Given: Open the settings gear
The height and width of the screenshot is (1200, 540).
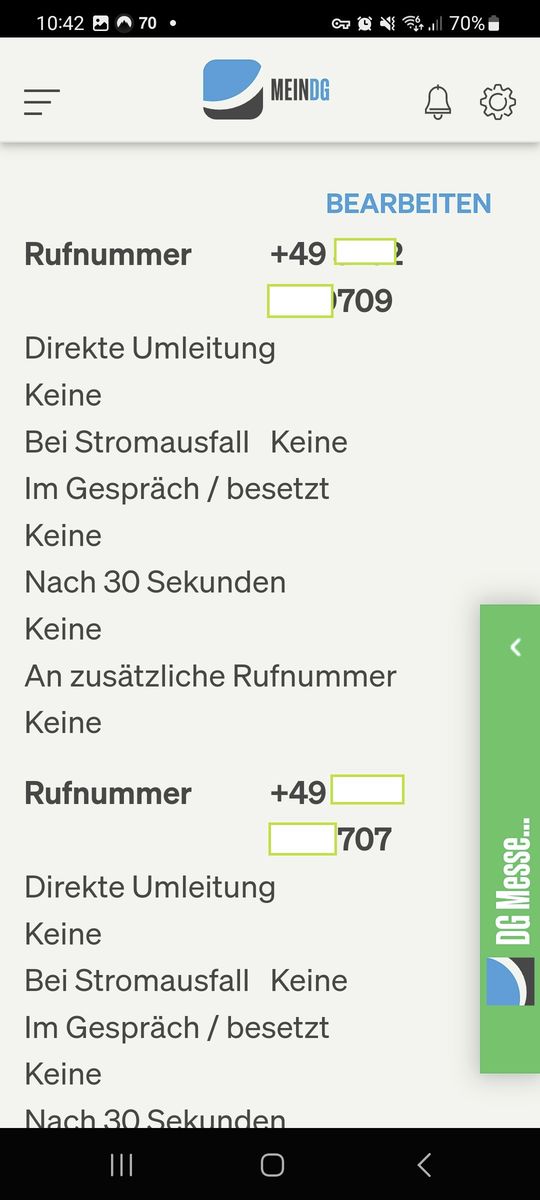Looking at the screenshot, I should tap(498, 102).
